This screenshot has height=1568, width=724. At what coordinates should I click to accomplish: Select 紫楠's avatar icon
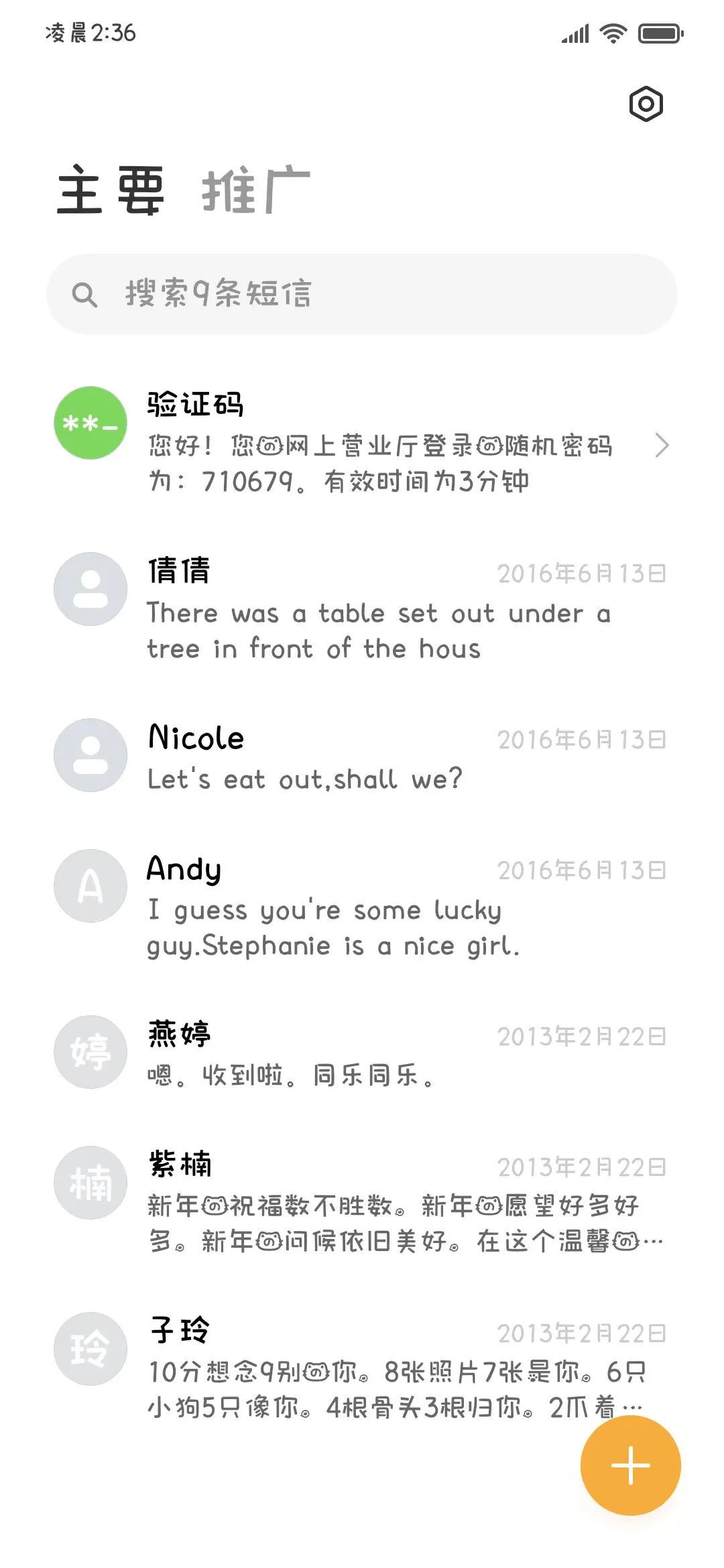(x=89, y=1182)
